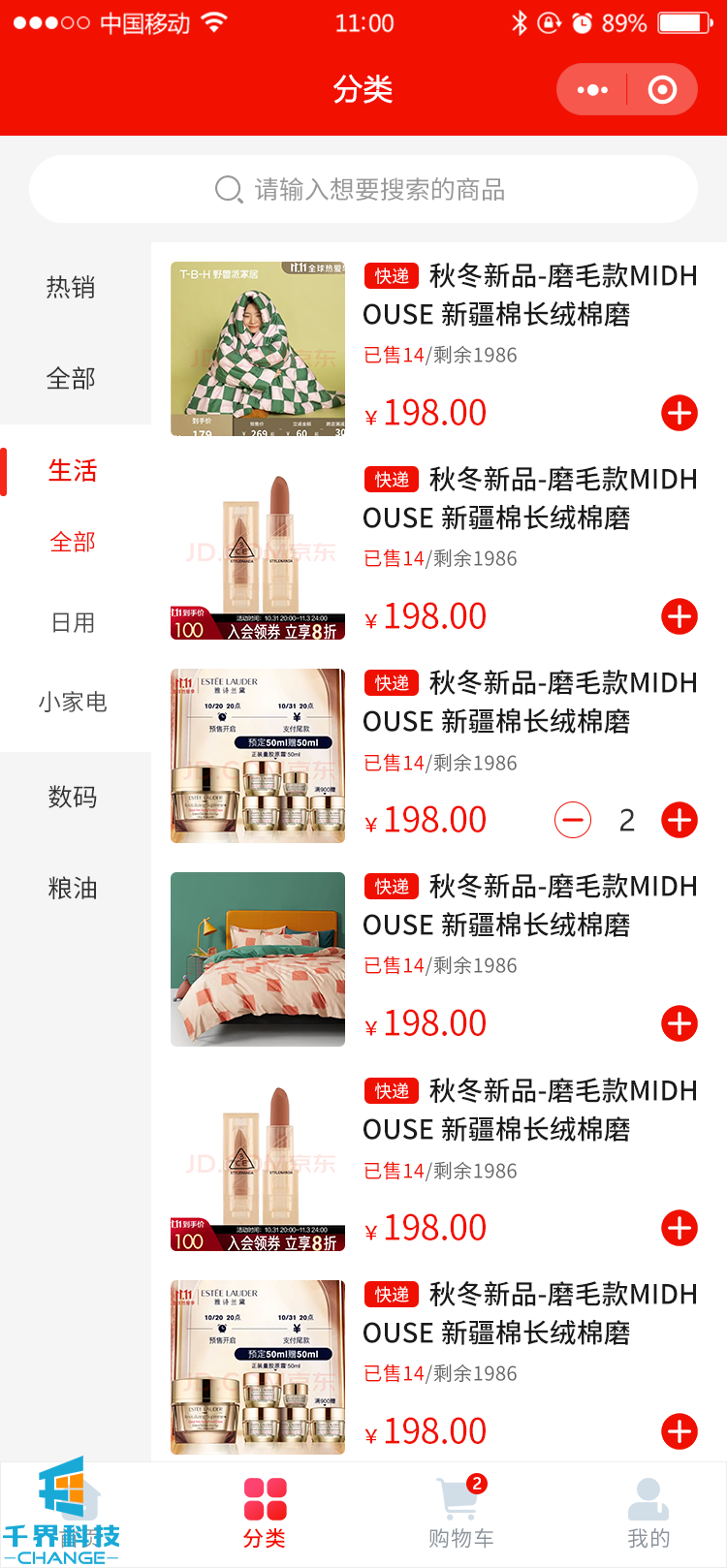The height and width of the screenshot is (1568, 727).
Task: Switch to the 我的 profile tab
Action: (648, 1513)
